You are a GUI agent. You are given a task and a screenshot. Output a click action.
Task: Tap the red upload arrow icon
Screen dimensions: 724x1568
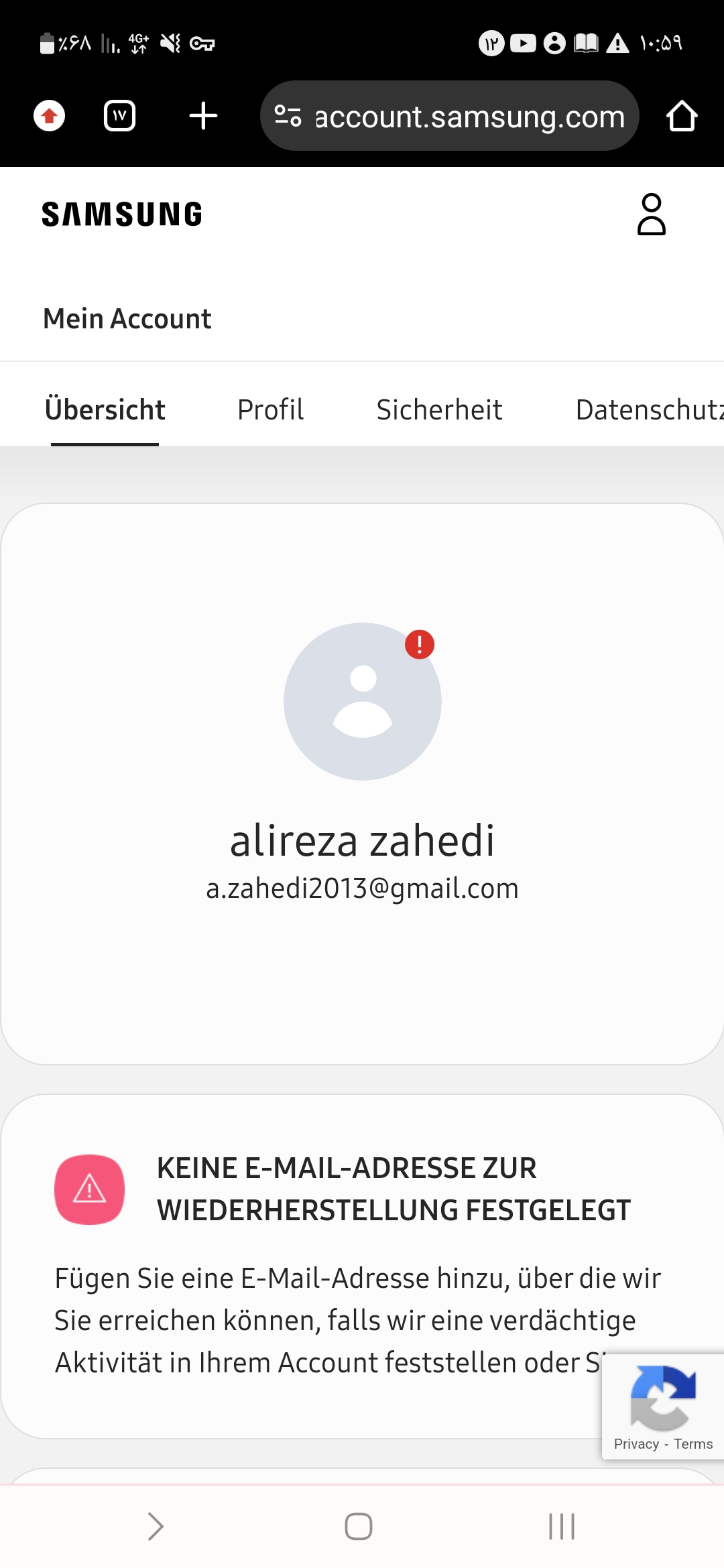(49, 116)
